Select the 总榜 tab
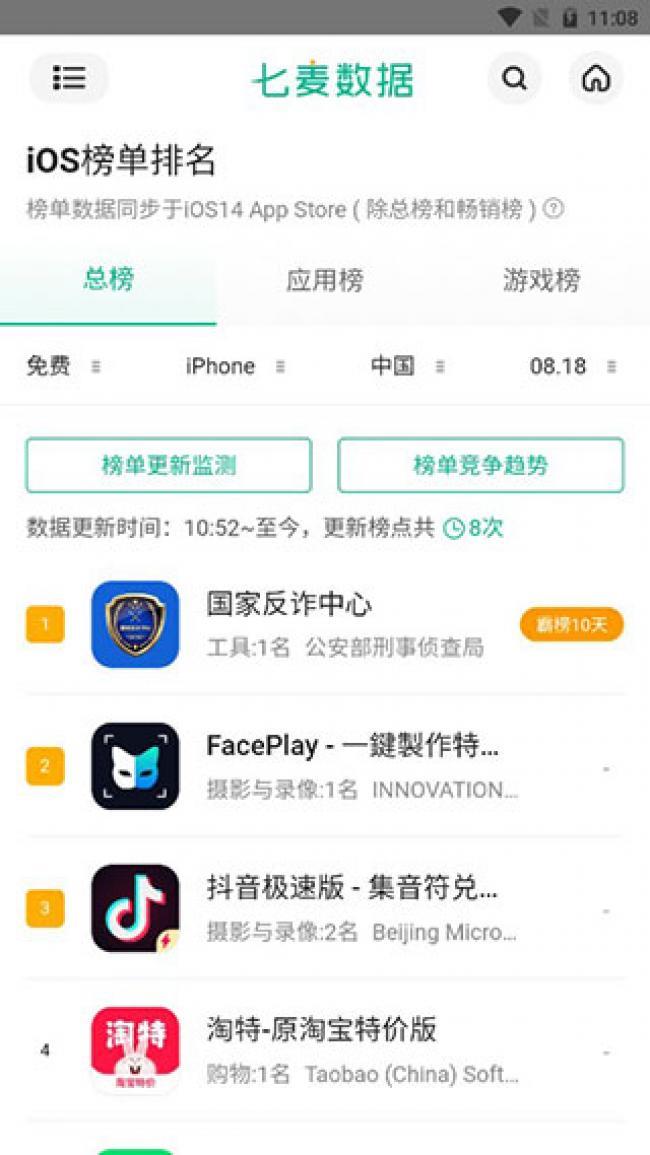The height and width of the screenshot is (1155, 650). (108, 279)
